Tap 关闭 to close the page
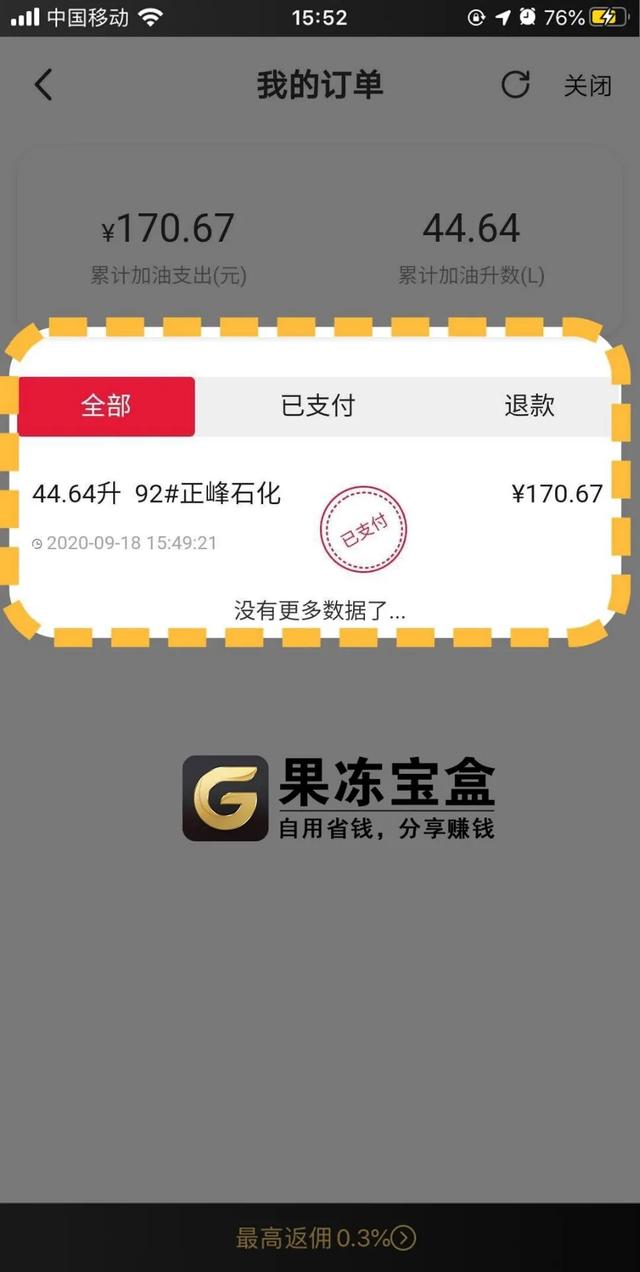 point(587,86)
